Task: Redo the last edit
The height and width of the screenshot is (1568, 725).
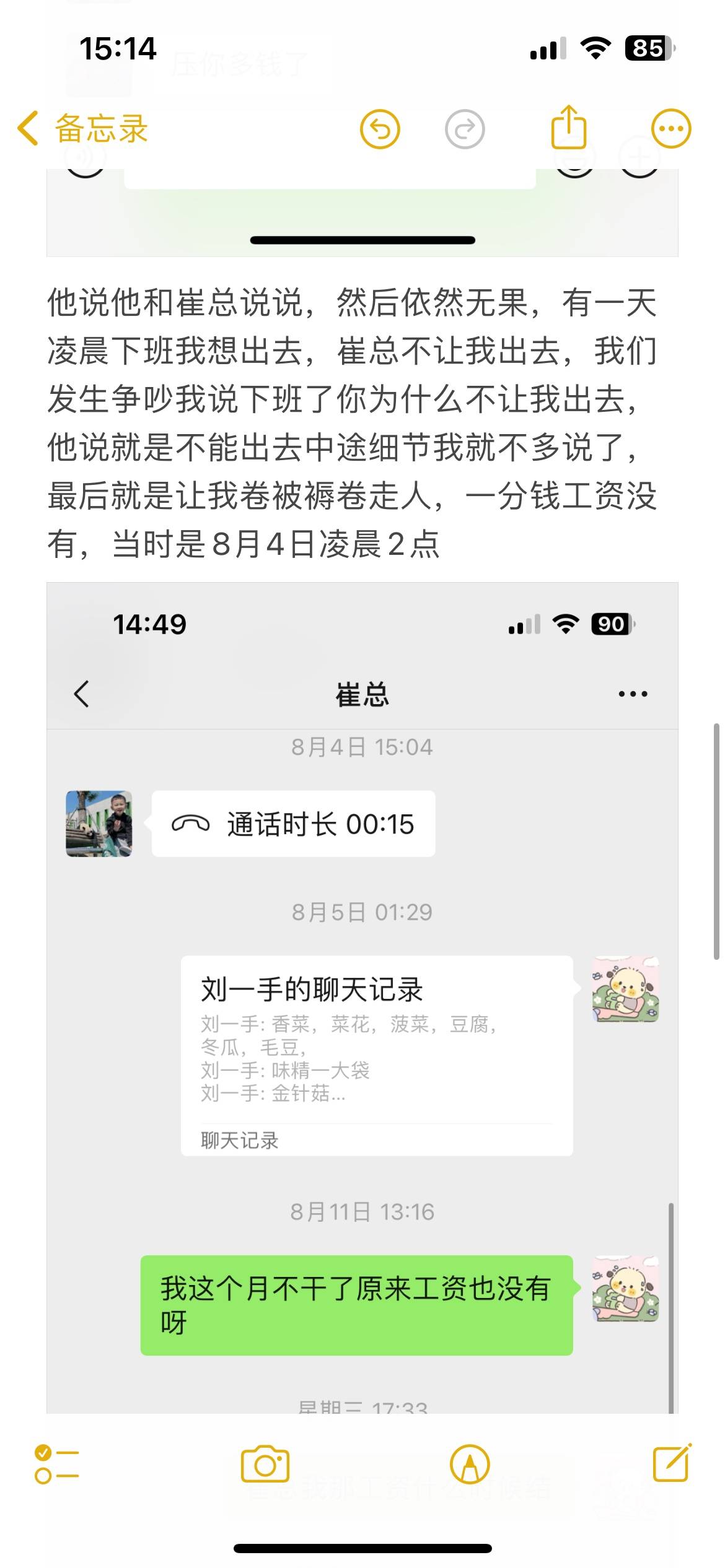Action: coord(465,129)
